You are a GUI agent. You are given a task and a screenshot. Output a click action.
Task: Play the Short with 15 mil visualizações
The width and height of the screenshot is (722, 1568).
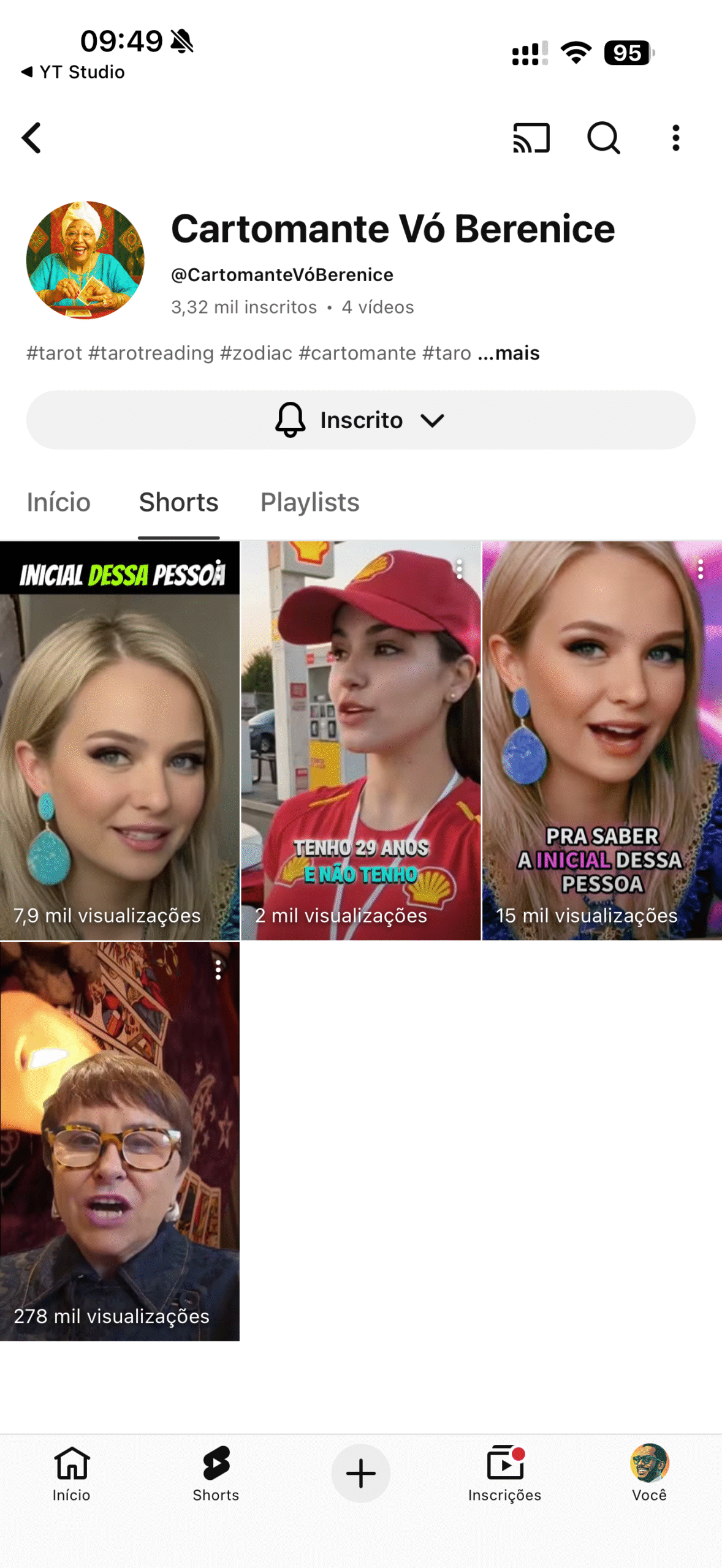(602, 741)
